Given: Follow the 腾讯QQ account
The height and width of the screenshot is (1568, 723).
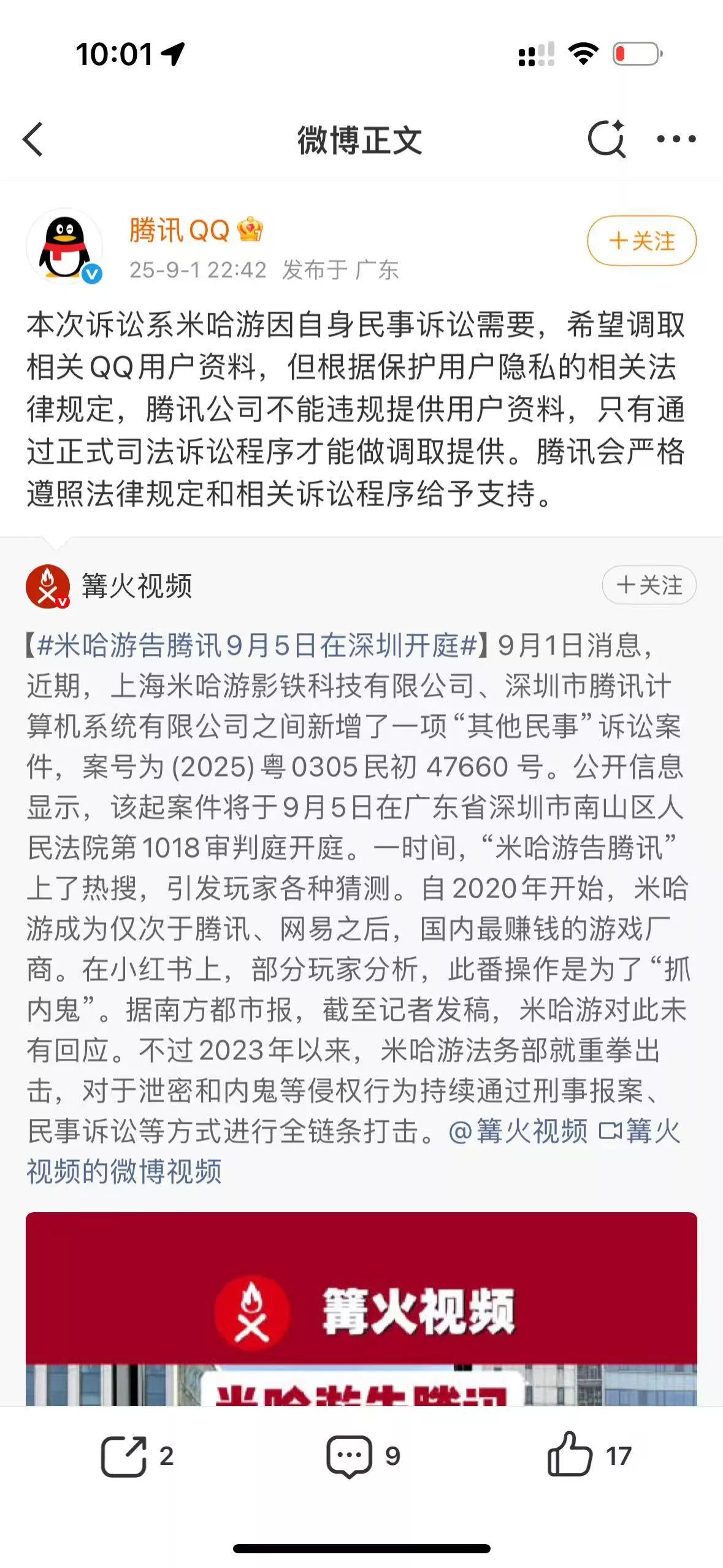Looking at the screenshot, I should point(641,240).
